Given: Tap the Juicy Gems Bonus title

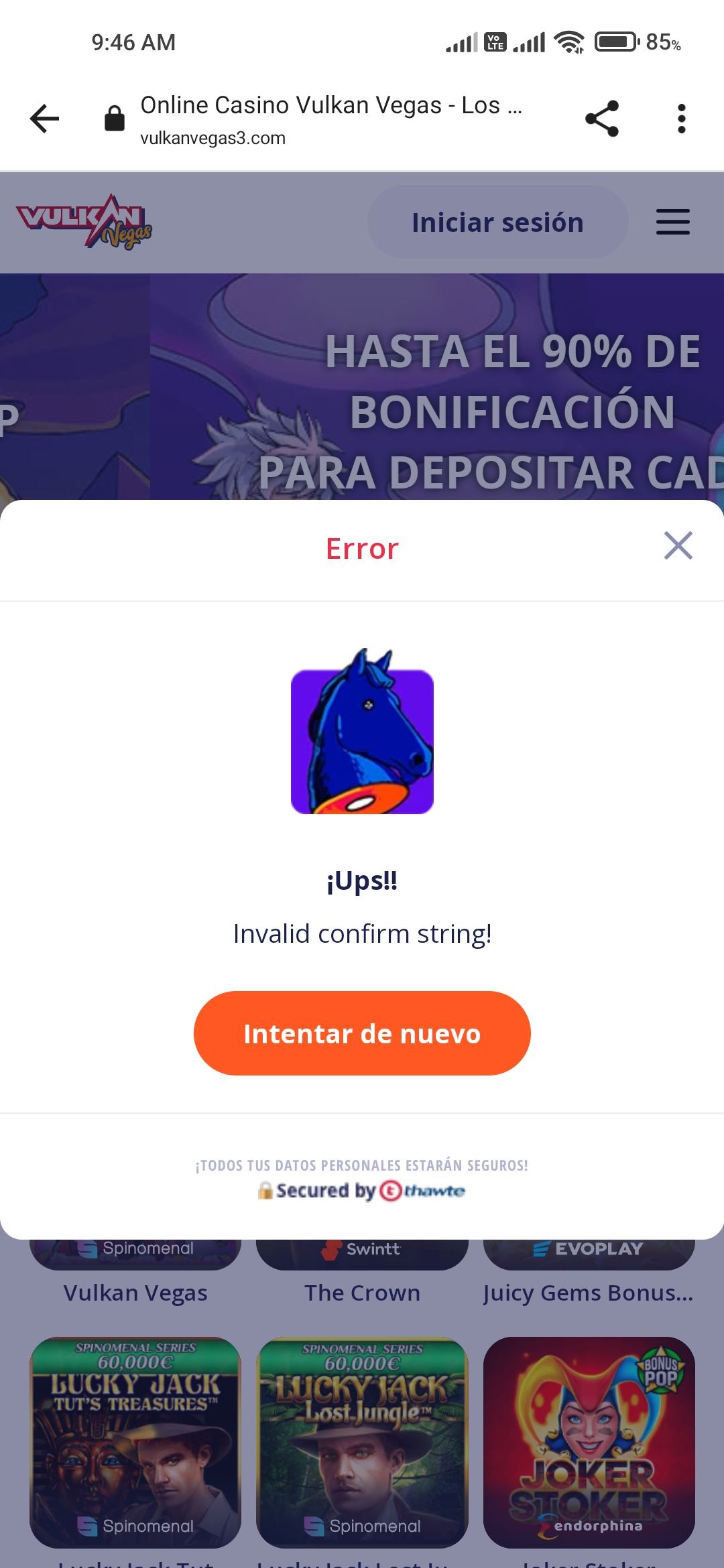Looking at the screenshot, I should tap(589, 1292).
